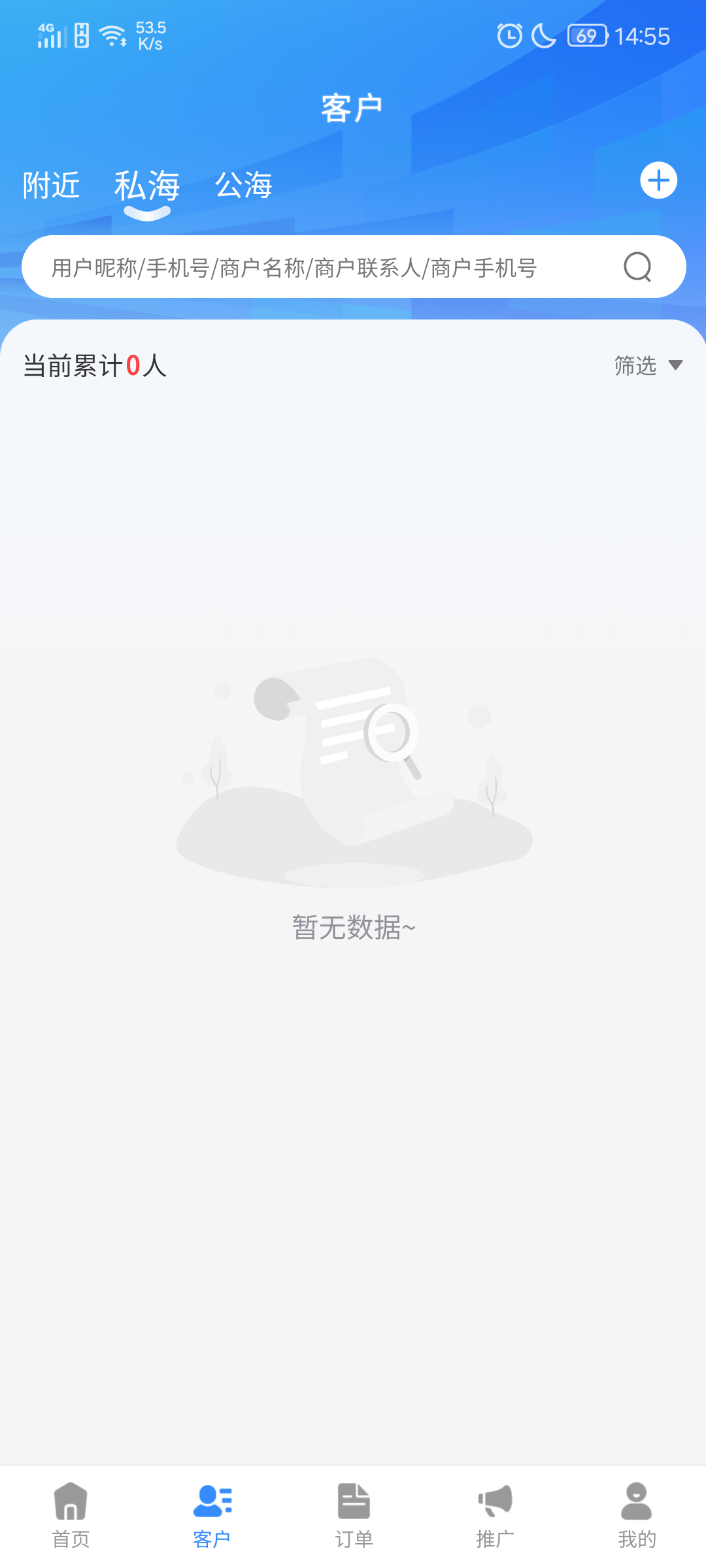
Task: Open the 订单 tab
Action: click(354, 1516)
